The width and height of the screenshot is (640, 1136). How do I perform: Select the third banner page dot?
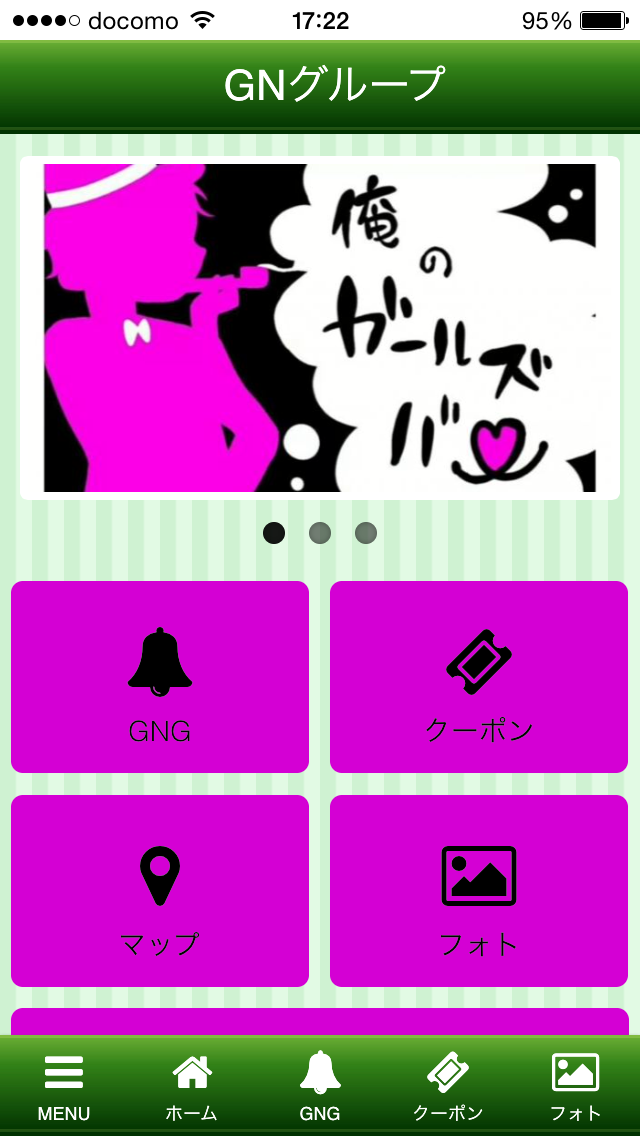366,533
